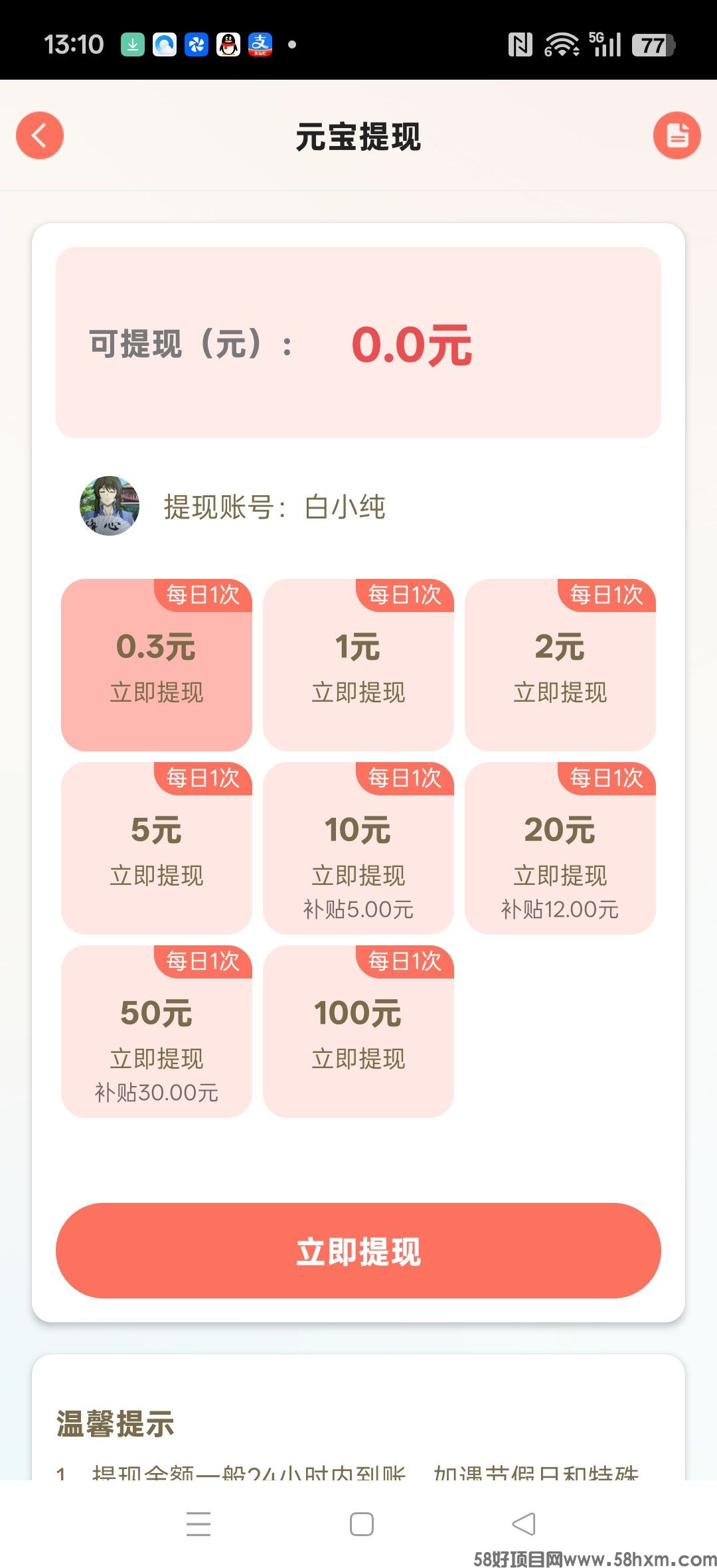Open recent apps with the menu navigation button
Screen dimensions: 717x1568
[197, 1525]
